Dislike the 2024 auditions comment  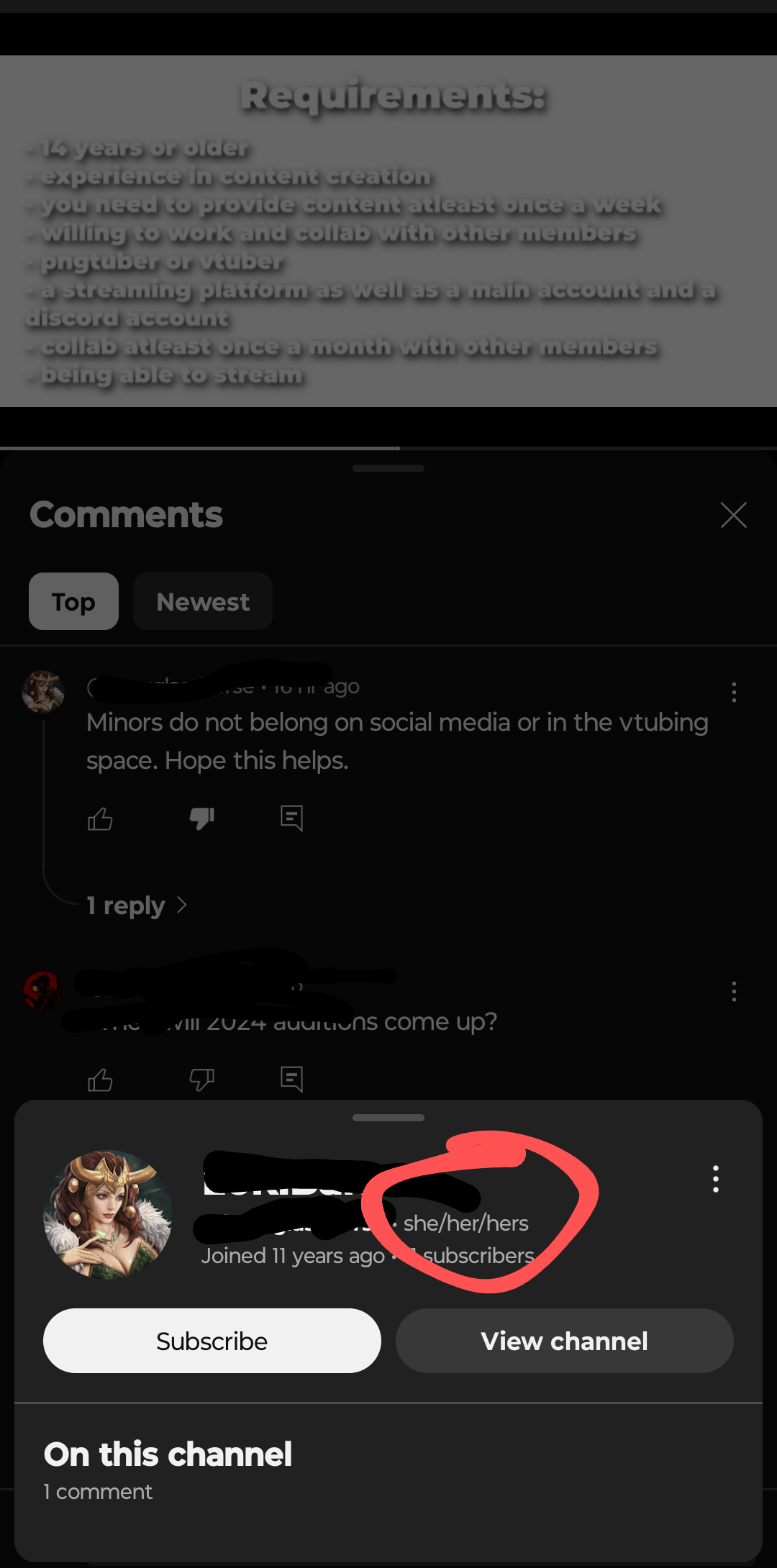coord(201,1080)
